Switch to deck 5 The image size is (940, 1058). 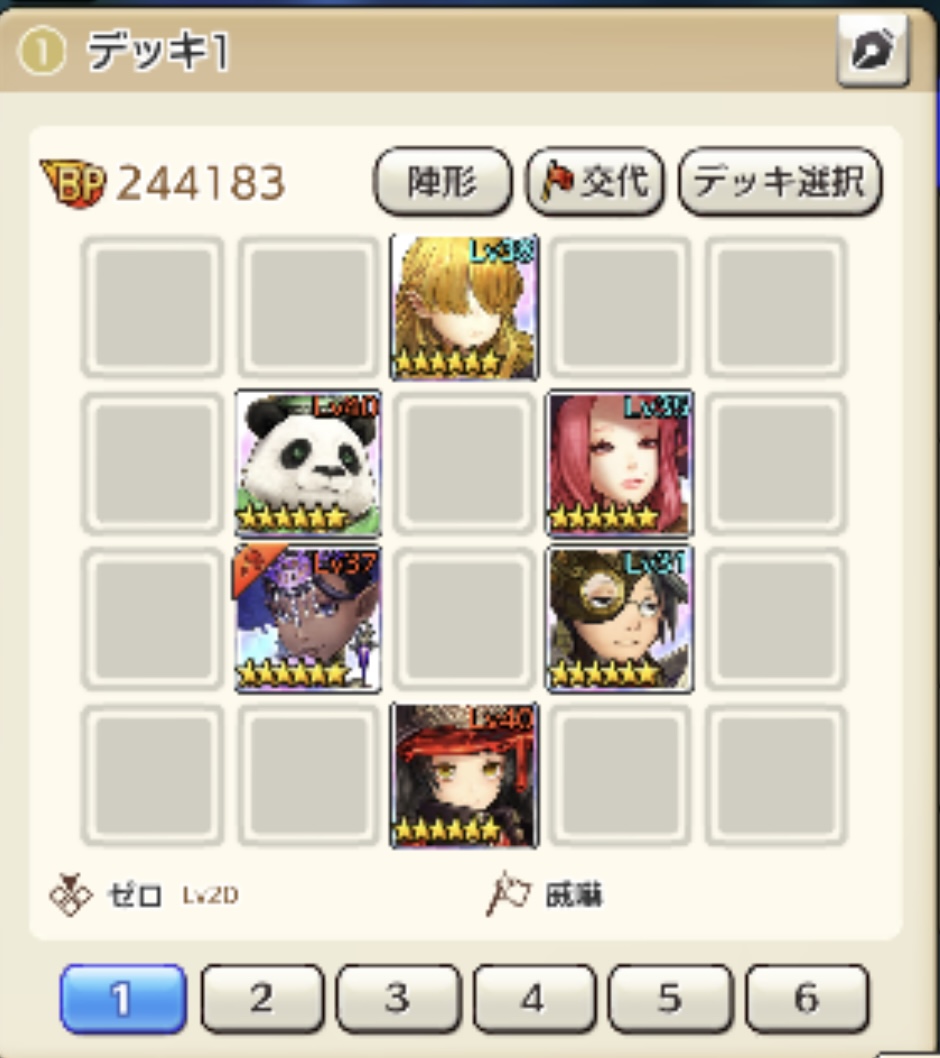click(x=669, y=998)
